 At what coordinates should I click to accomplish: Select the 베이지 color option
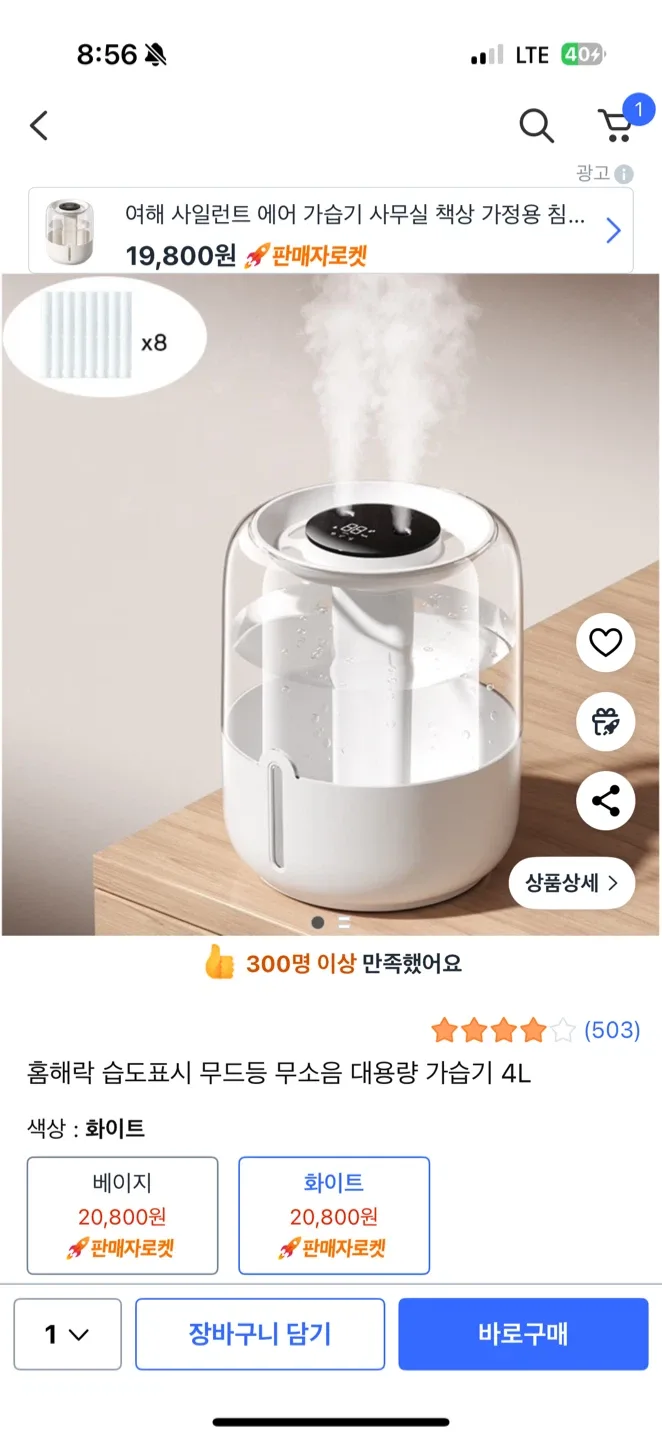(x=122, y=1215)
